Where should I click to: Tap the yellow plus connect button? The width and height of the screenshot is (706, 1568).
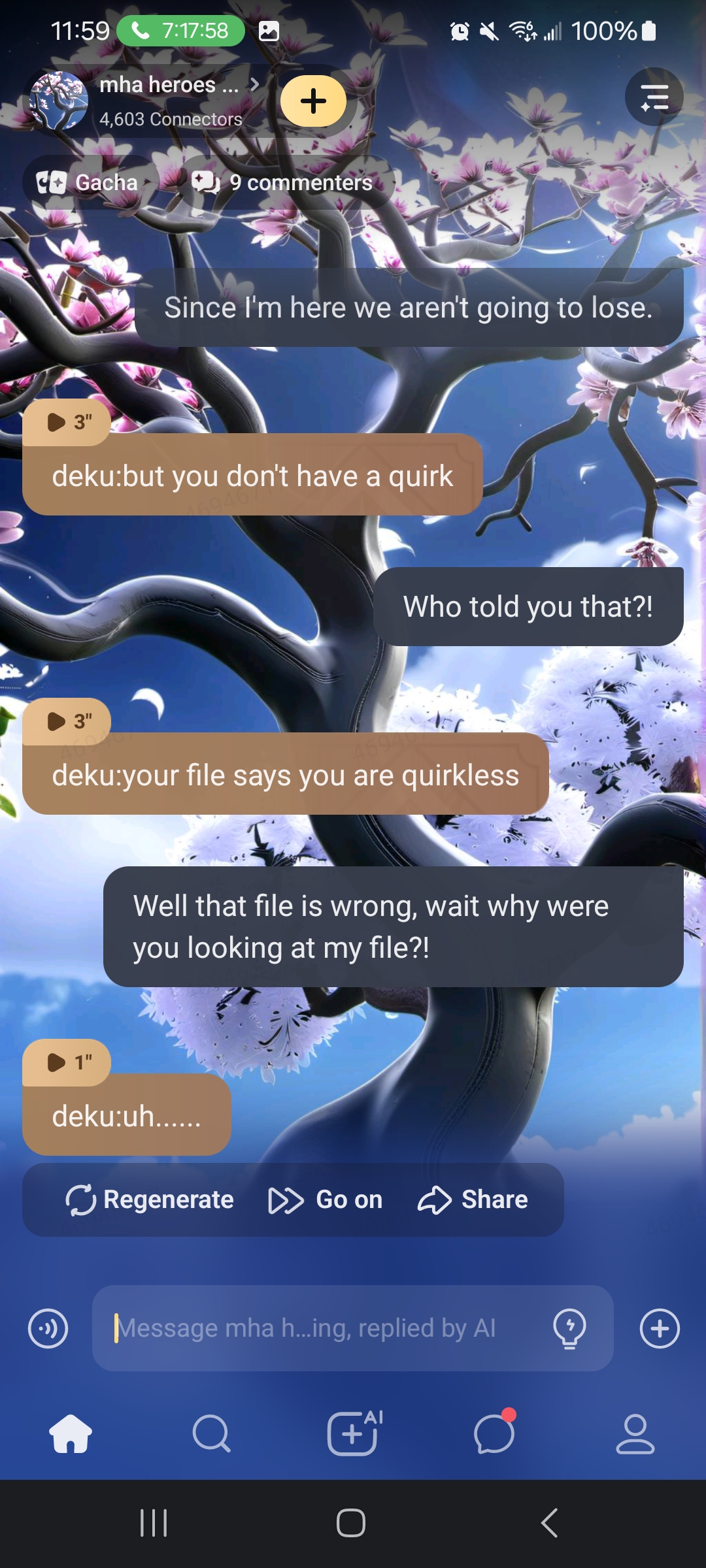(x=313, y=101)
